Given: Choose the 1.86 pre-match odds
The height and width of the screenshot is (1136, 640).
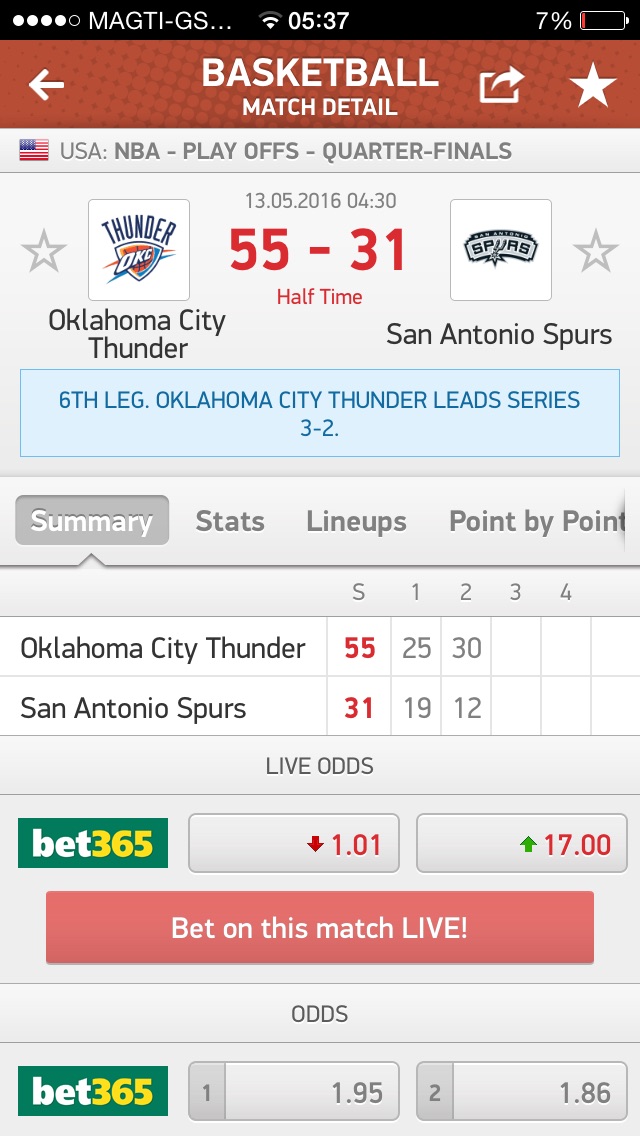Looking at the screenshot, I should pos(522,1092).
